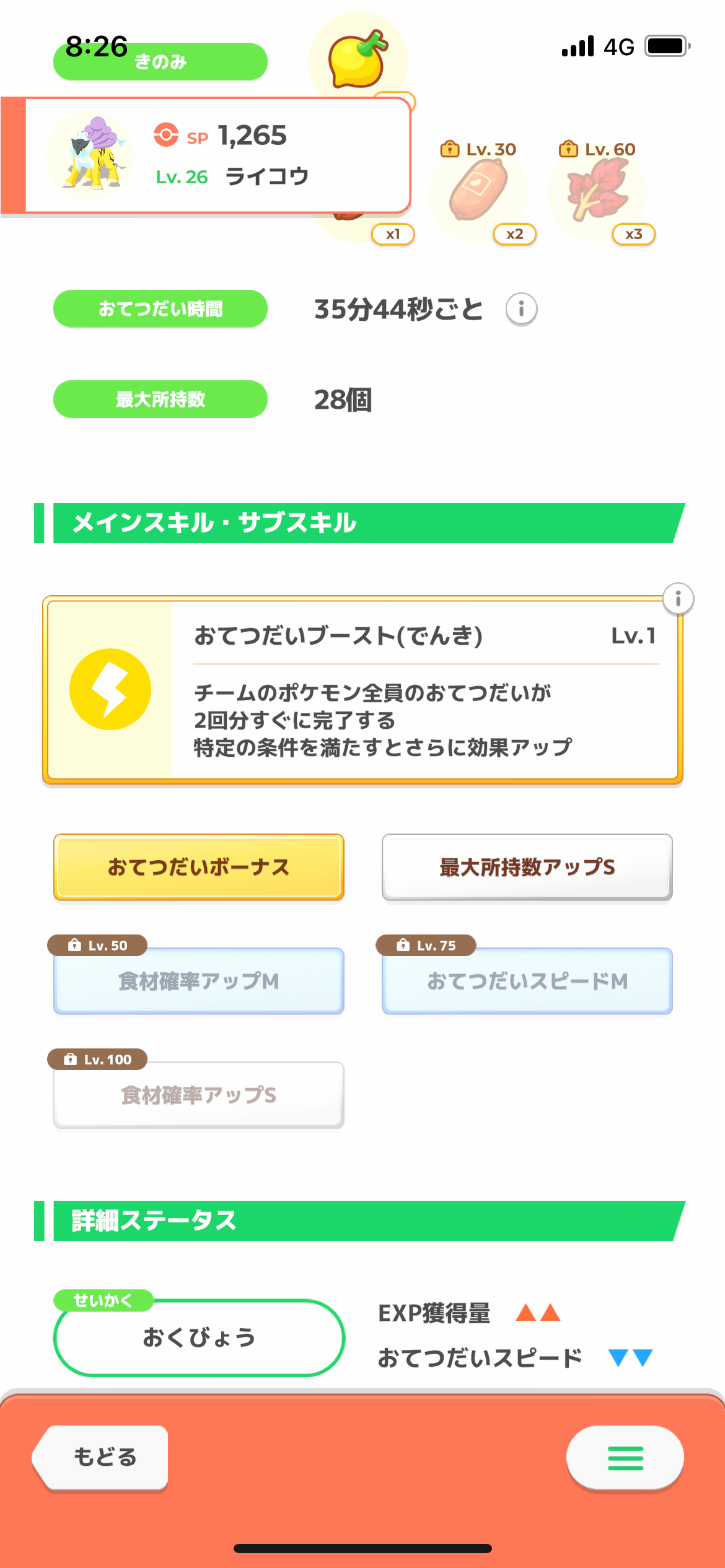Open info icon on the main skill card
The width and height of the screenshot is (725, 1568).
click(678, 599)
